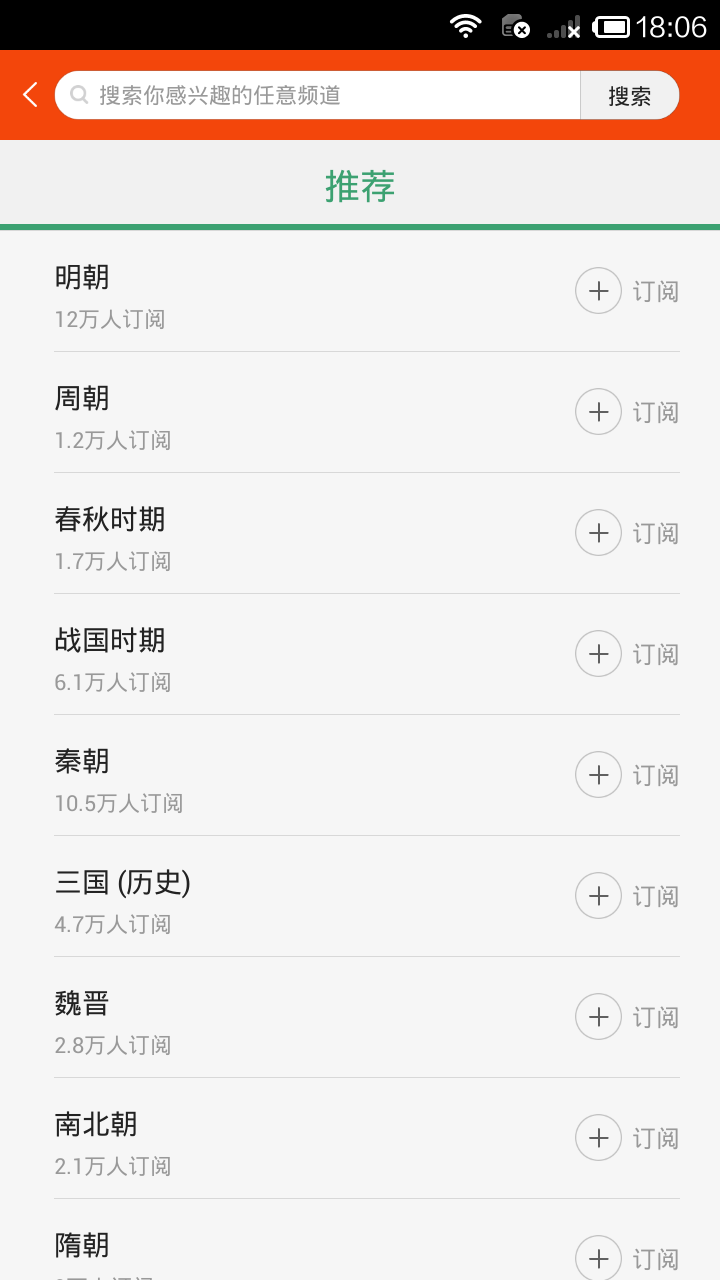Go back using the top-left arrow
Viewport: 720px width, 1280px height.
click(x=30, y=95)
